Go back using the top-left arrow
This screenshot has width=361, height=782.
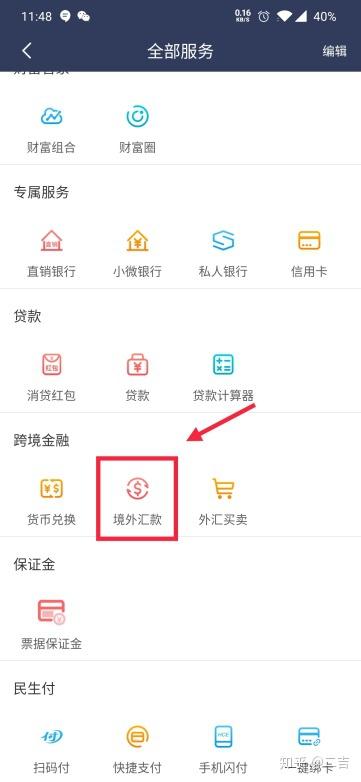pyautogui.click(x=27, y=51)
